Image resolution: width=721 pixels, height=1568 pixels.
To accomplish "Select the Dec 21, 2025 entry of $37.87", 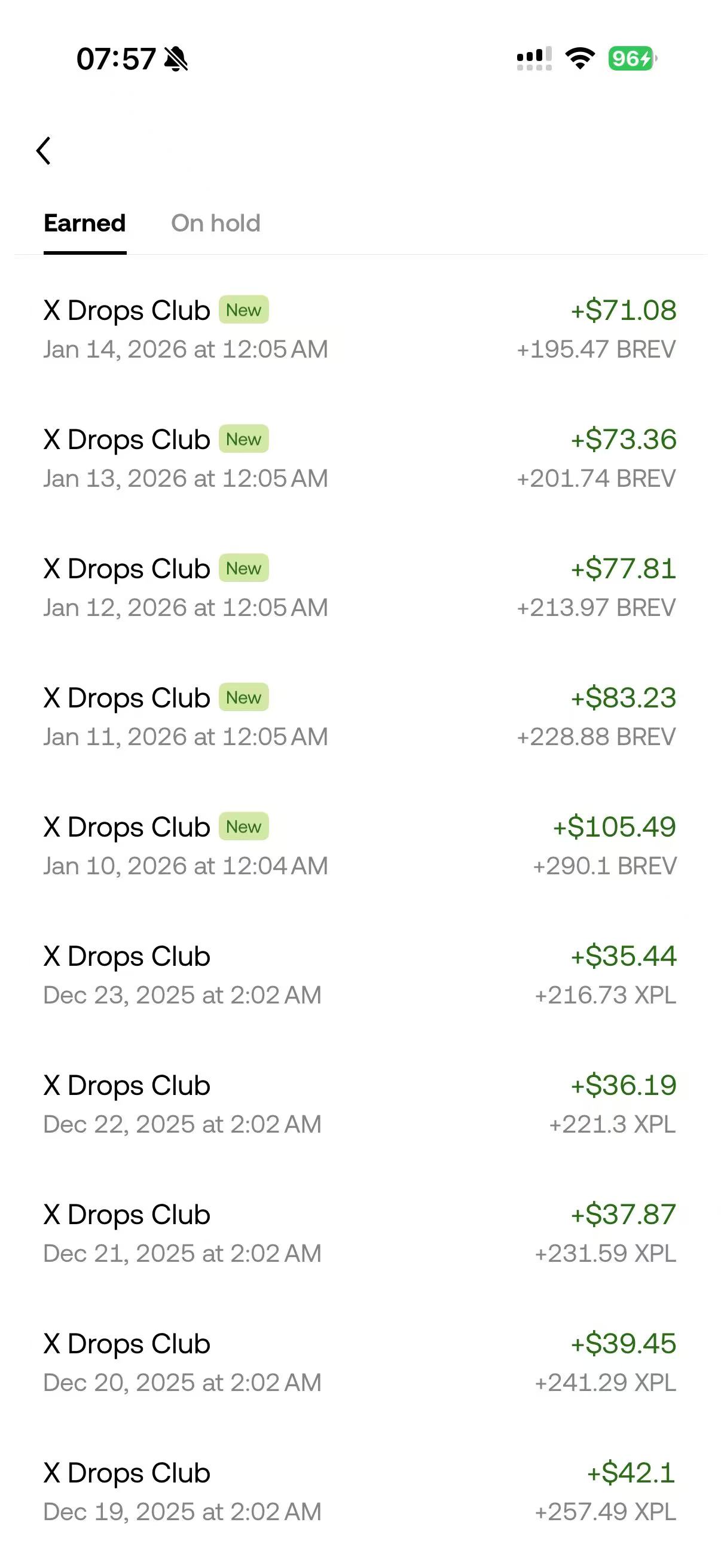I will 359,1233.
